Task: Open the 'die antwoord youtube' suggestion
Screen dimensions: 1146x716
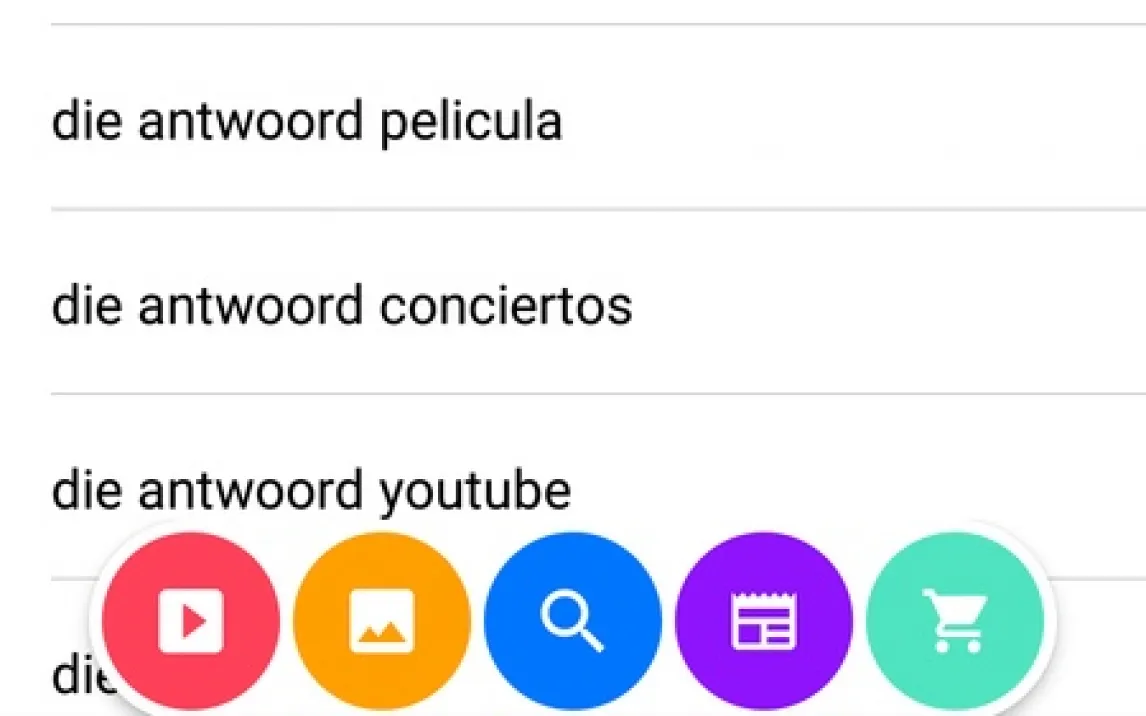Action: [x=311, y=490]
